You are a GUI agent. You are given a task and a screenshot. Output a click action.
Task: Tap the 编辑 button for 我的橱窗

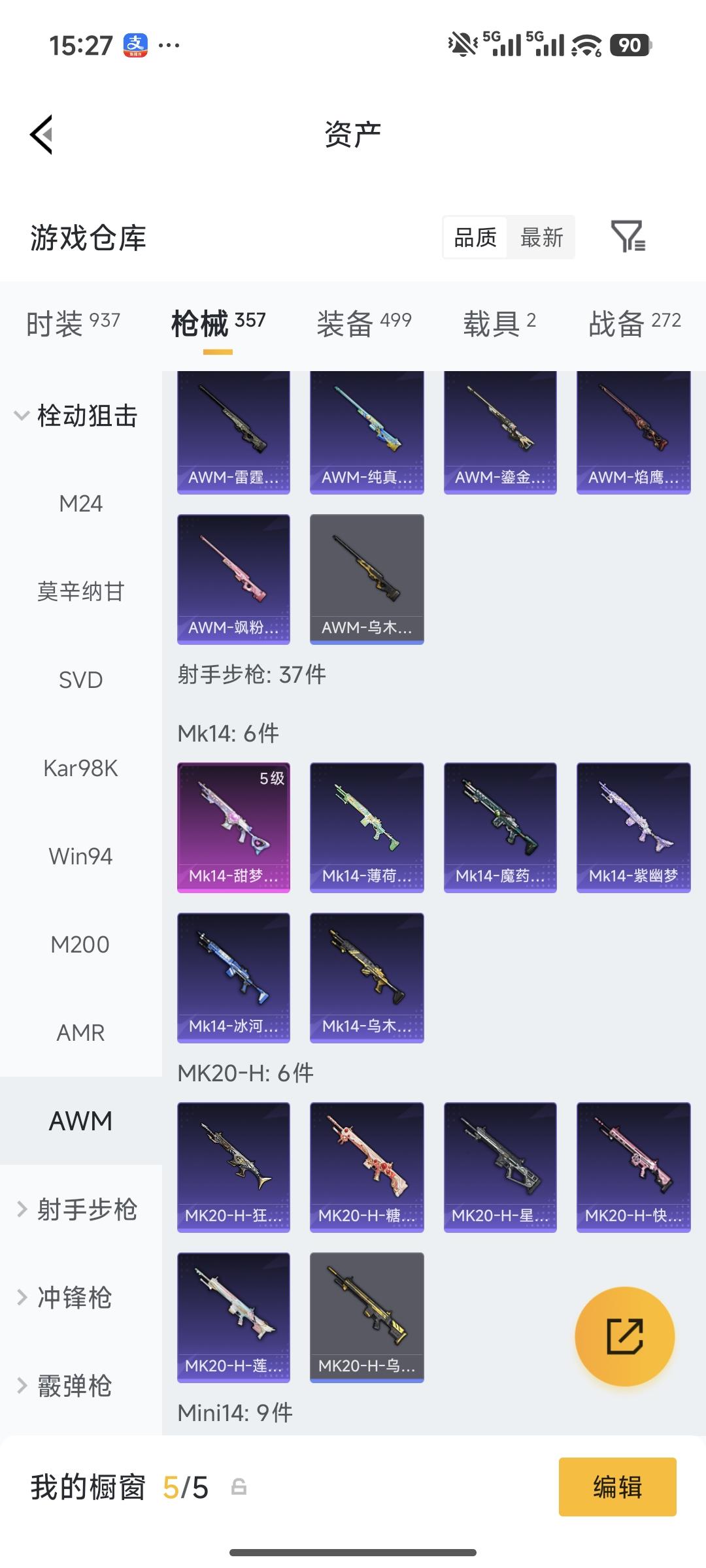617,1487
